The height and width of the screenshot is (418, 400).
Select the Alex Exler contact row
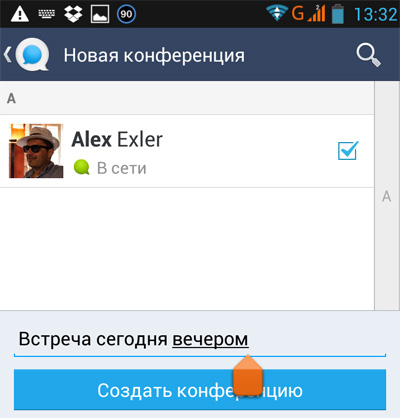click(x=187, y=151)
